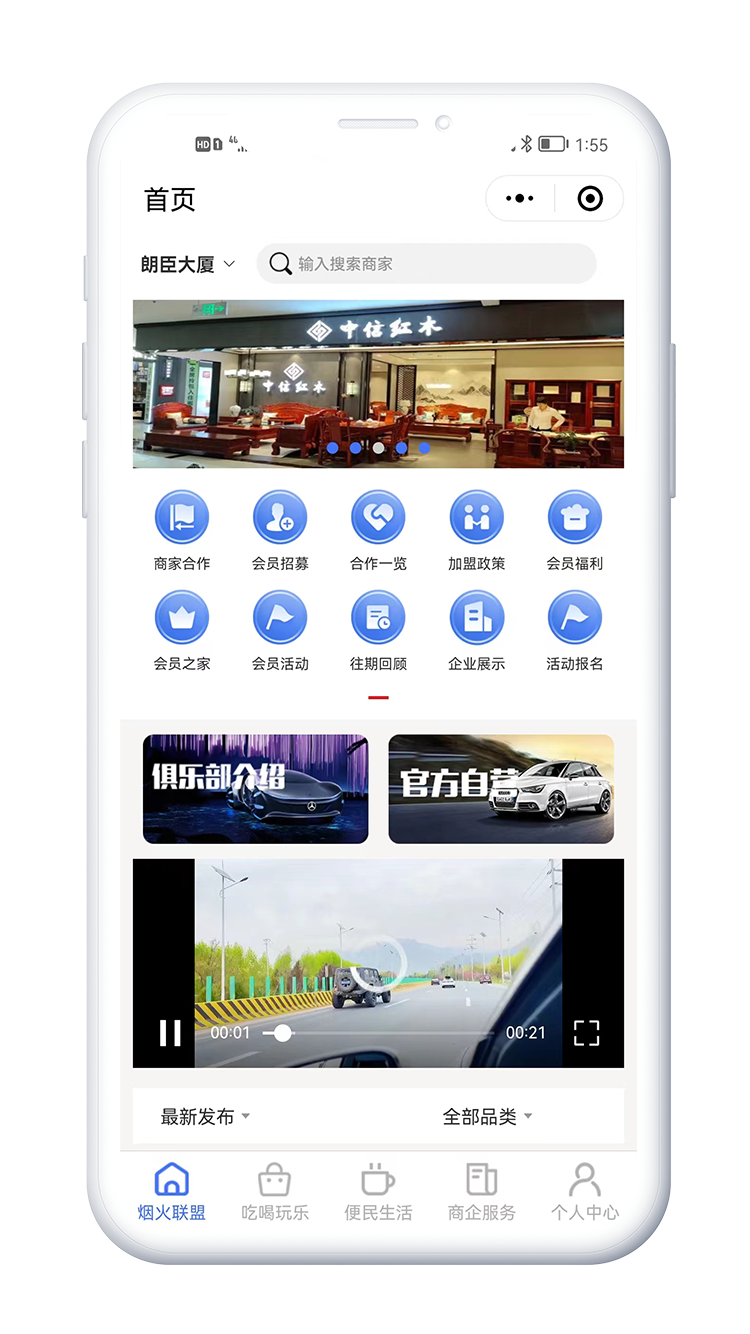Go to 会员招募

(x=280, y=530)
